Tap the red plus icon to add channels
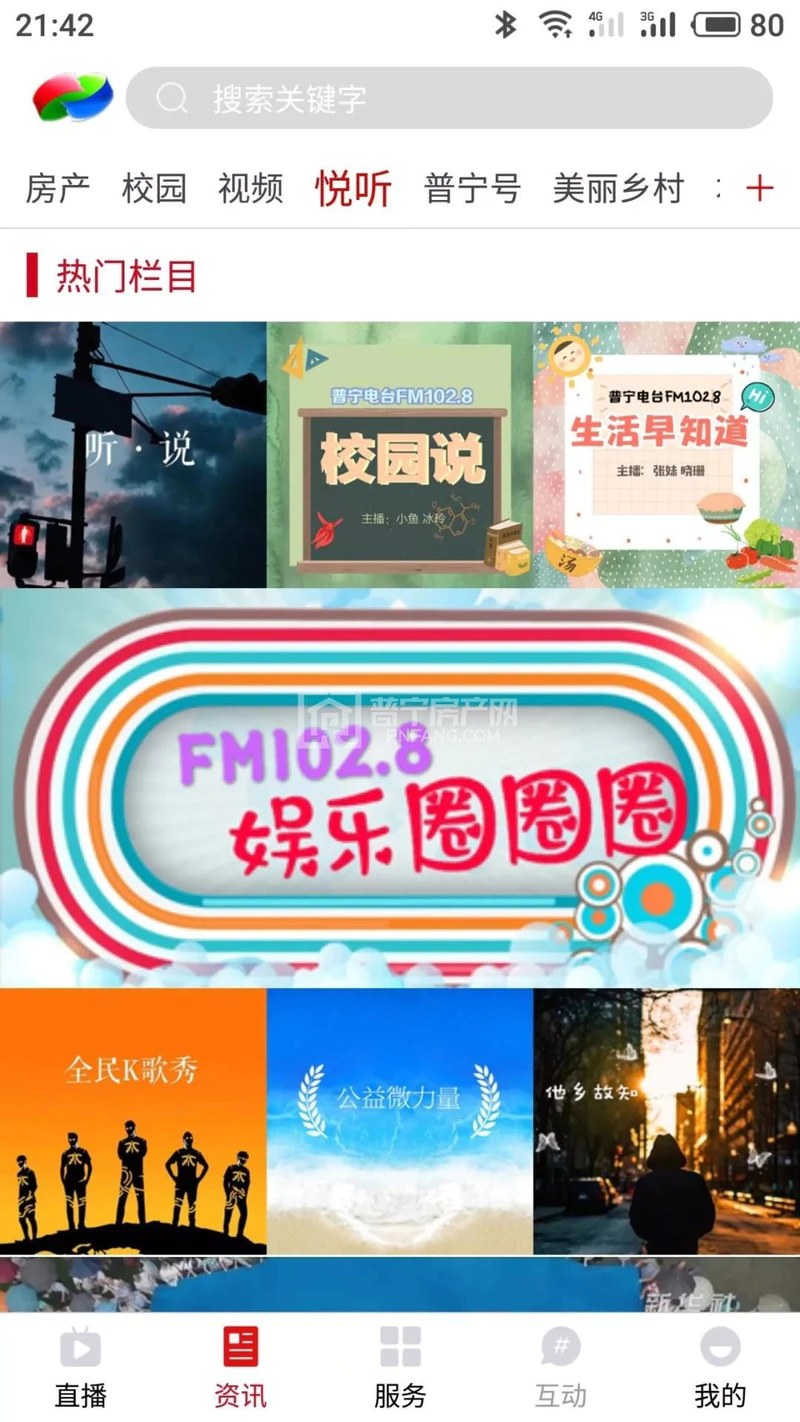Image resolution: width=800 pixels, height=1422 pixels. pyautogui.click(x=760, y=188)
